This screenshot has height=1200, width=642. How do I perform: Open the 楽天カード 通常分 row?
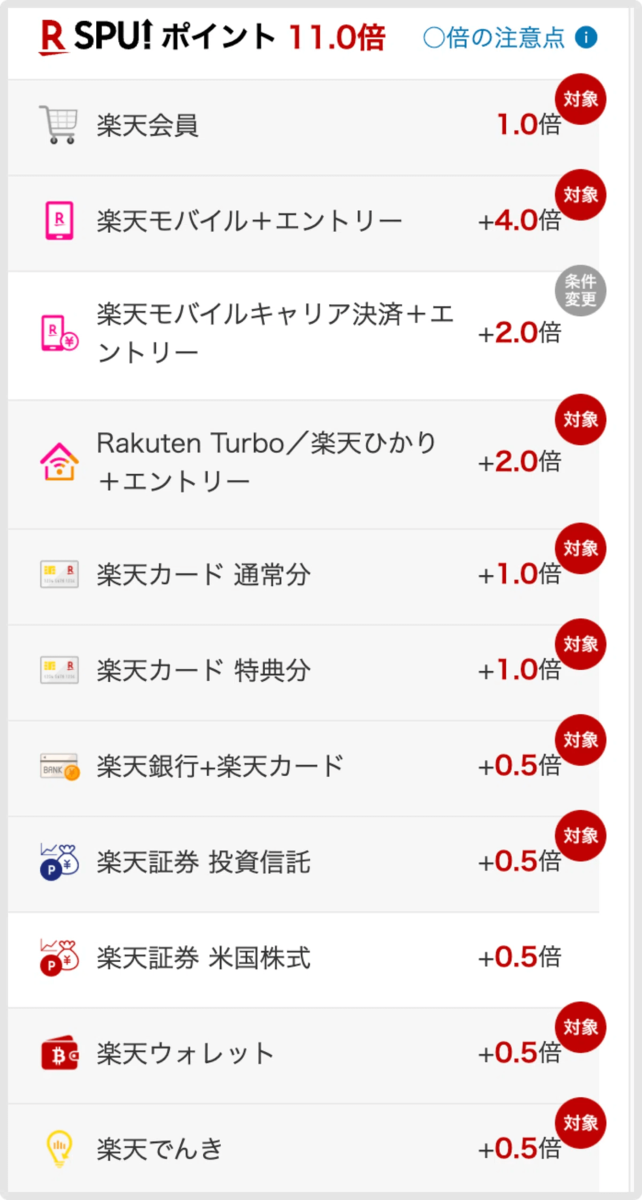[304, 577]
